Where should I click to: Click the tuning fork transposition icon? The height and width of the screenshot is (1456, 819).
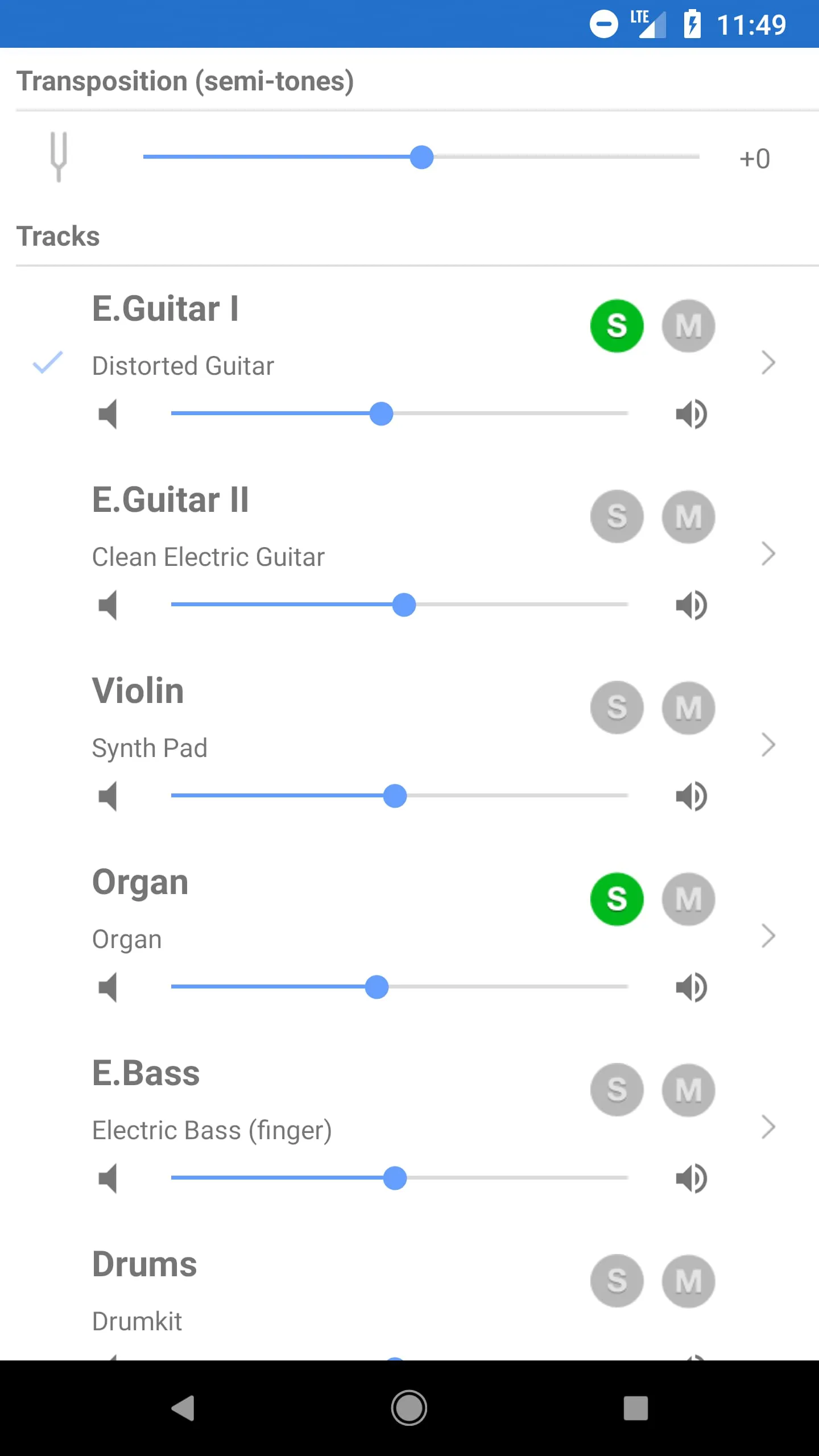(x=57, y=158)
